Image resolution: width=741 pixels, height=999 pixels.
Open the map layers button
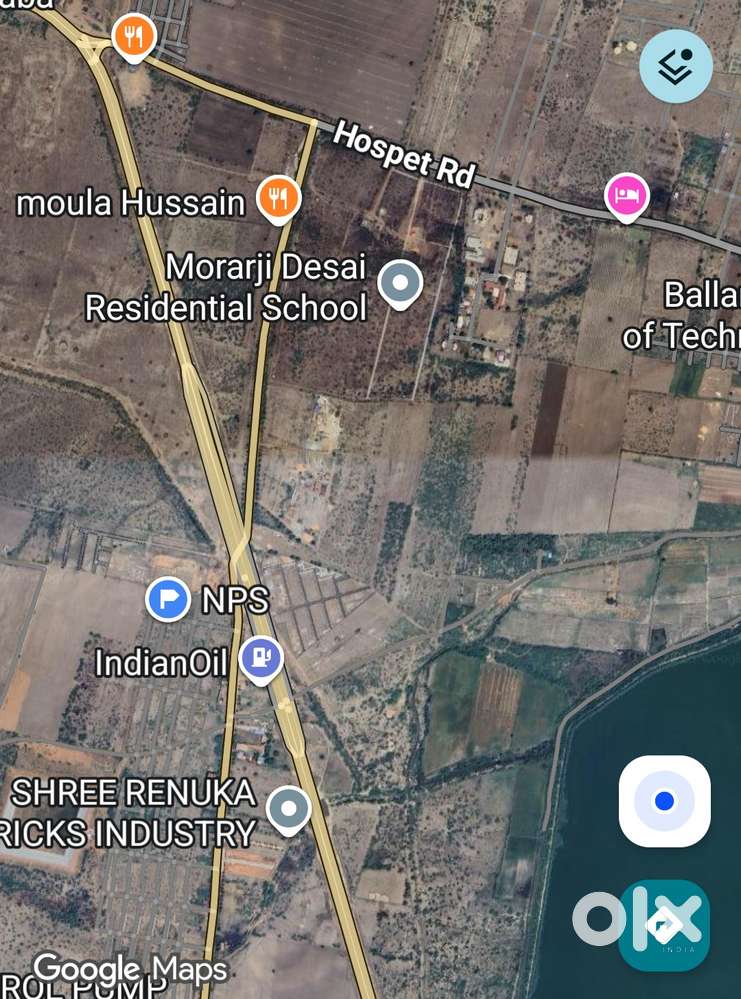(676, 66)
